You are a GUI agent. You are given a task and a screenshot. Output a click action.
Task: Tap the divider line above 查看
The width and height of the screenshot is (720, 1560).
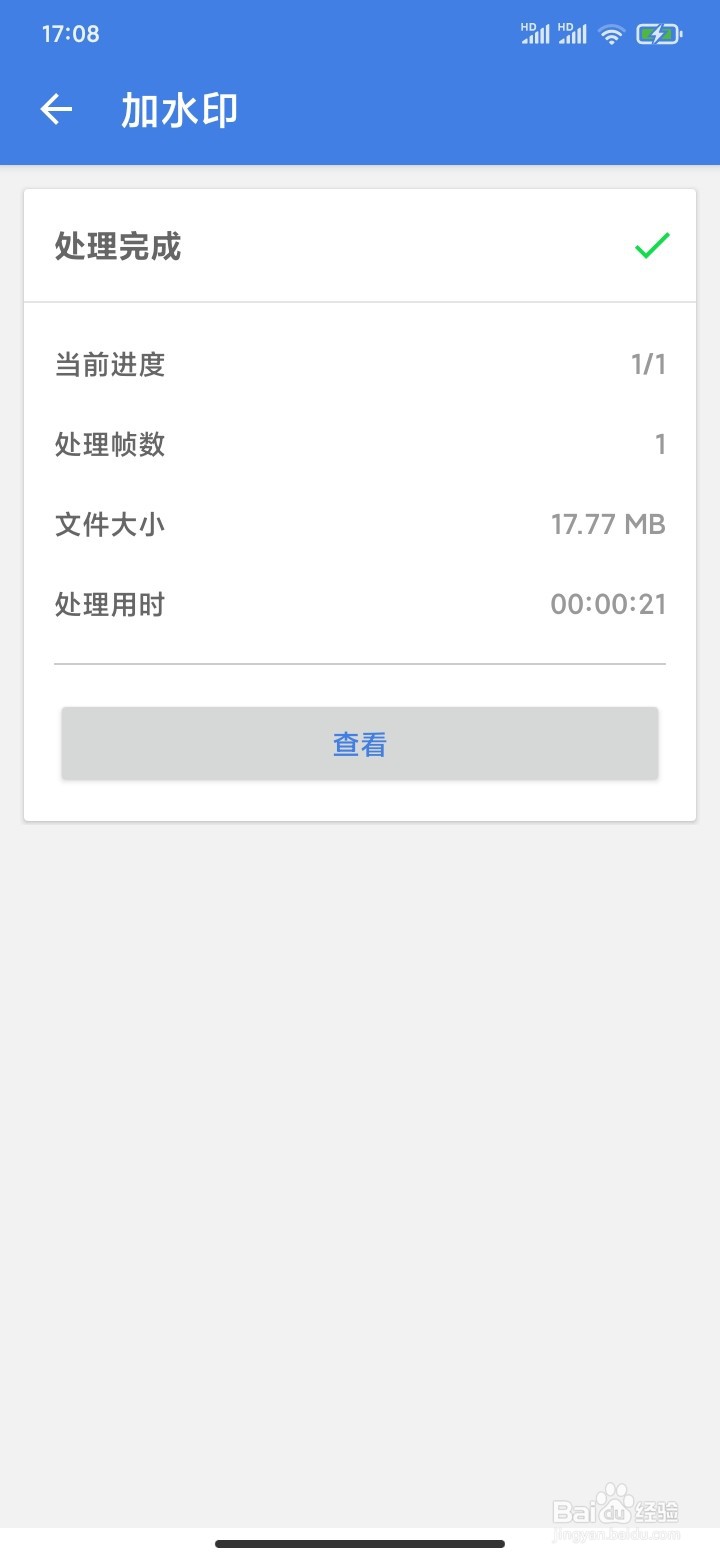coord(360,663)
